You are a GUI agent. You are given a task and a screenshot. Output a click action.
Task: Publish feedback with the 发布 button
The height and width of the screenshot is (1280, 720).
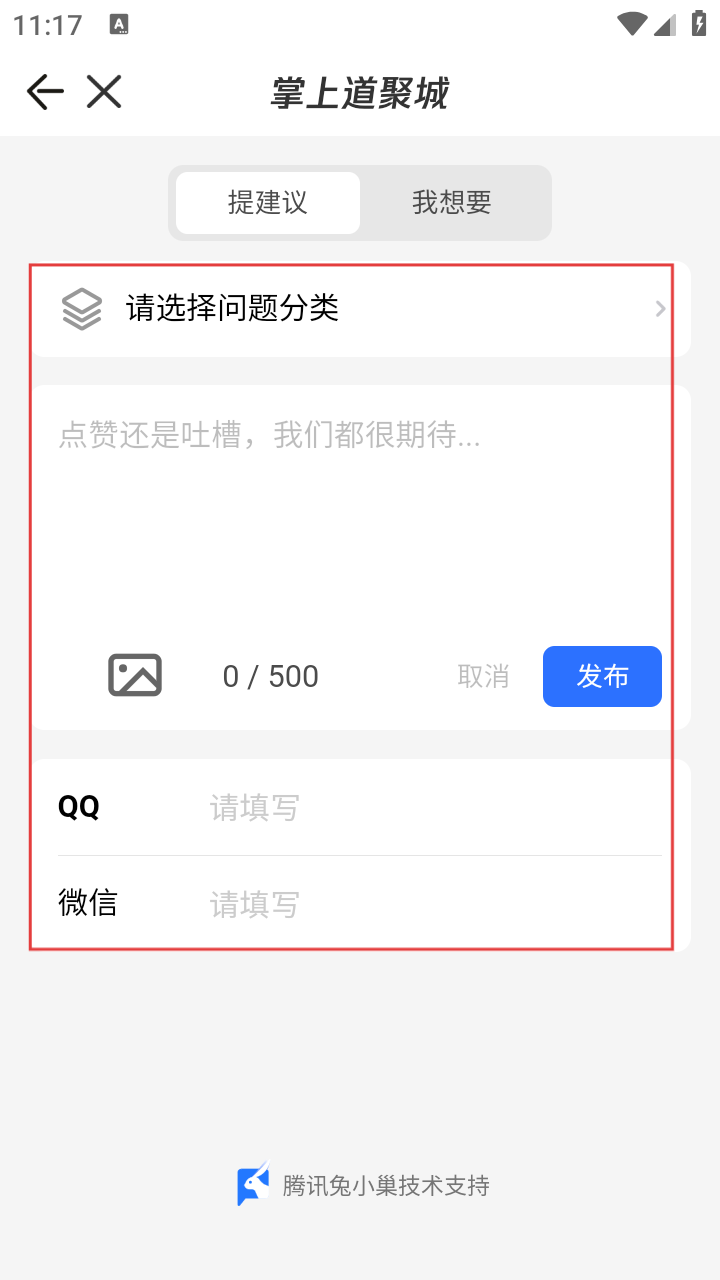602,677
